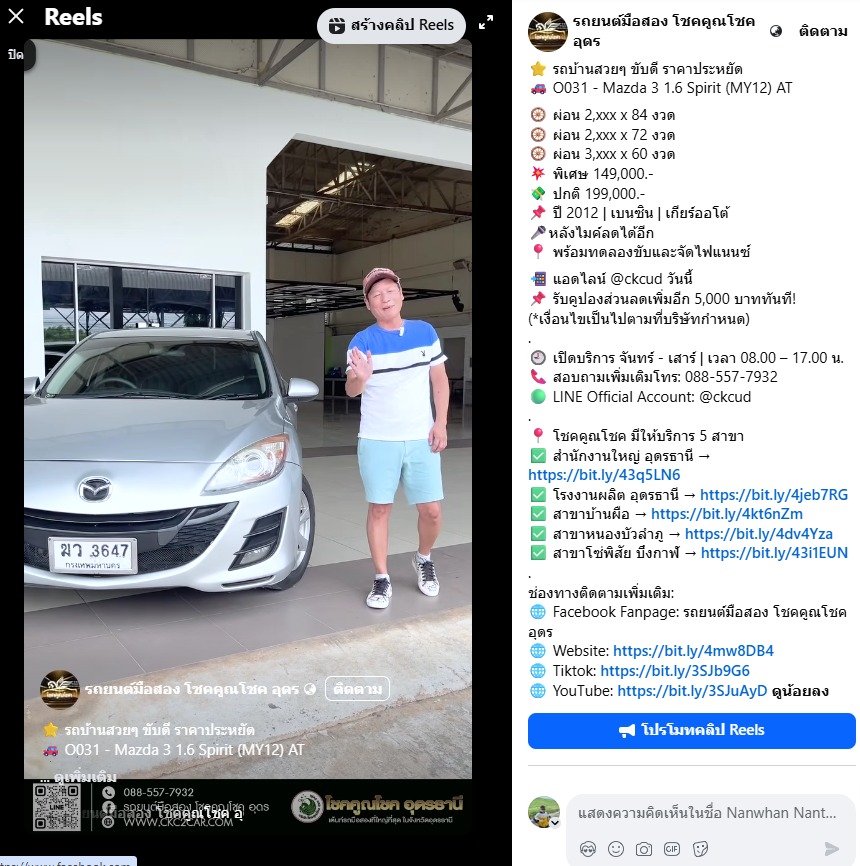Tap ติดตาม overlay on the video
860x866 pixels.
click(x=357, y=689)
